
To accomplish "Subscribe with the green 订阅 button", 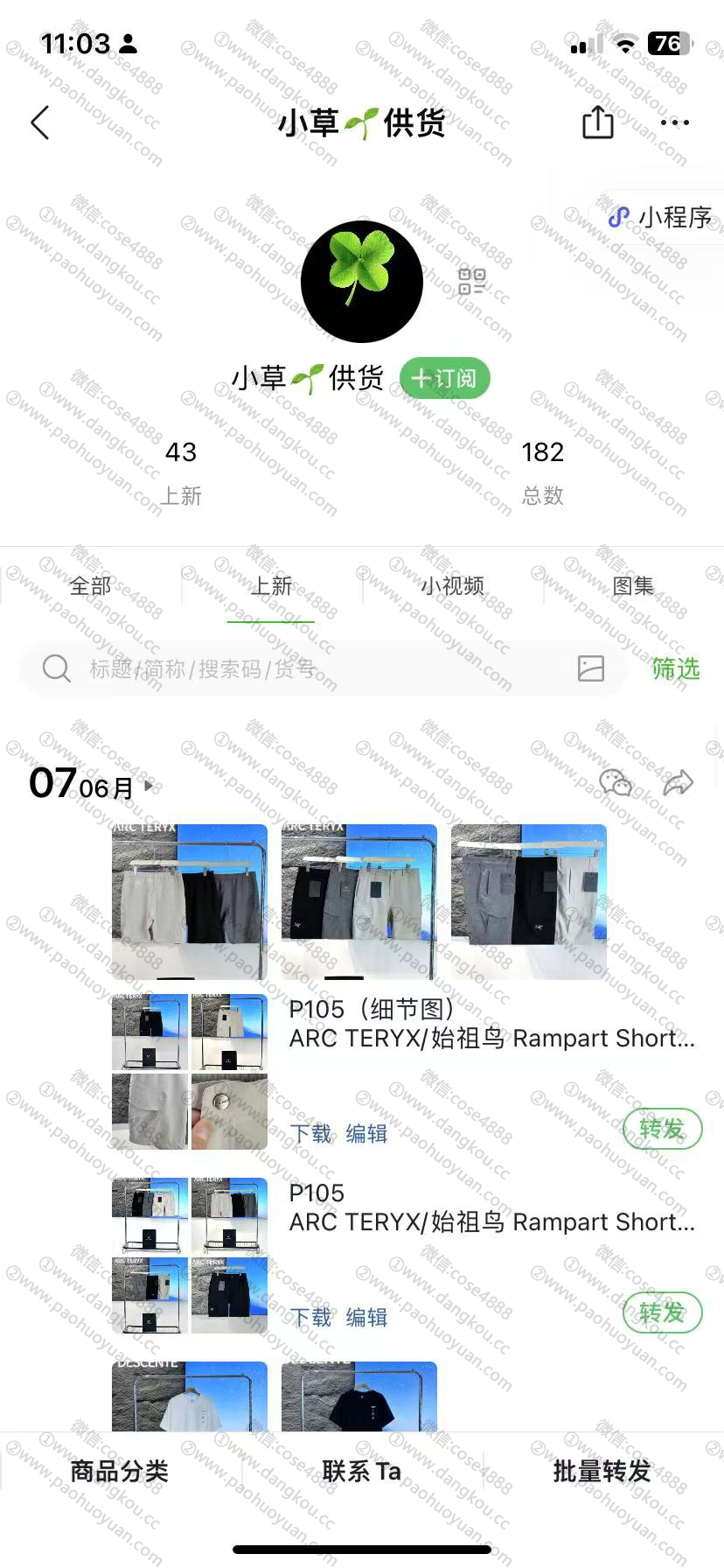I will click(x=445, y=378).
